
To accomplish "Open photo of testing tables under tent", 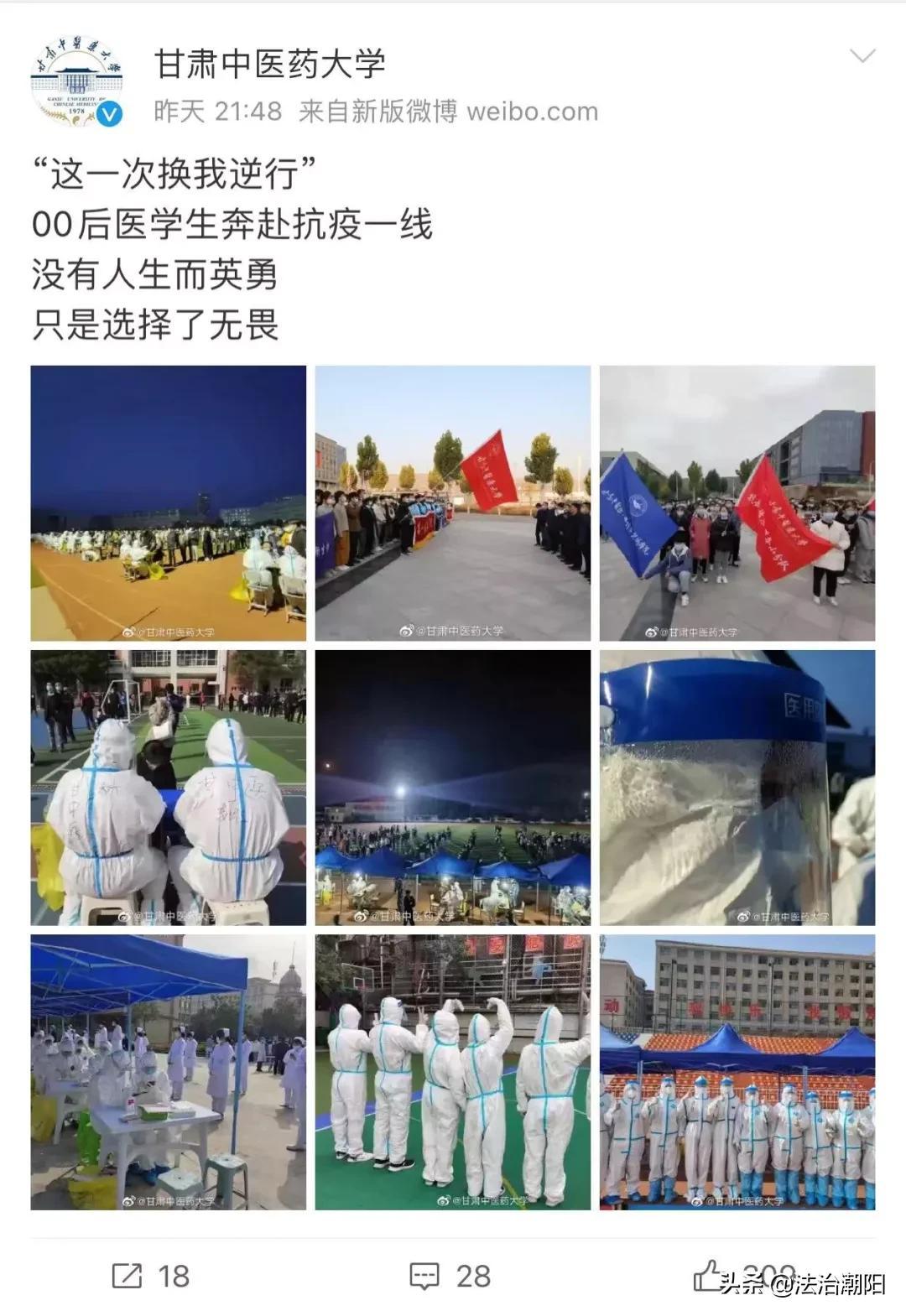I will click(x=169, y=1072).
